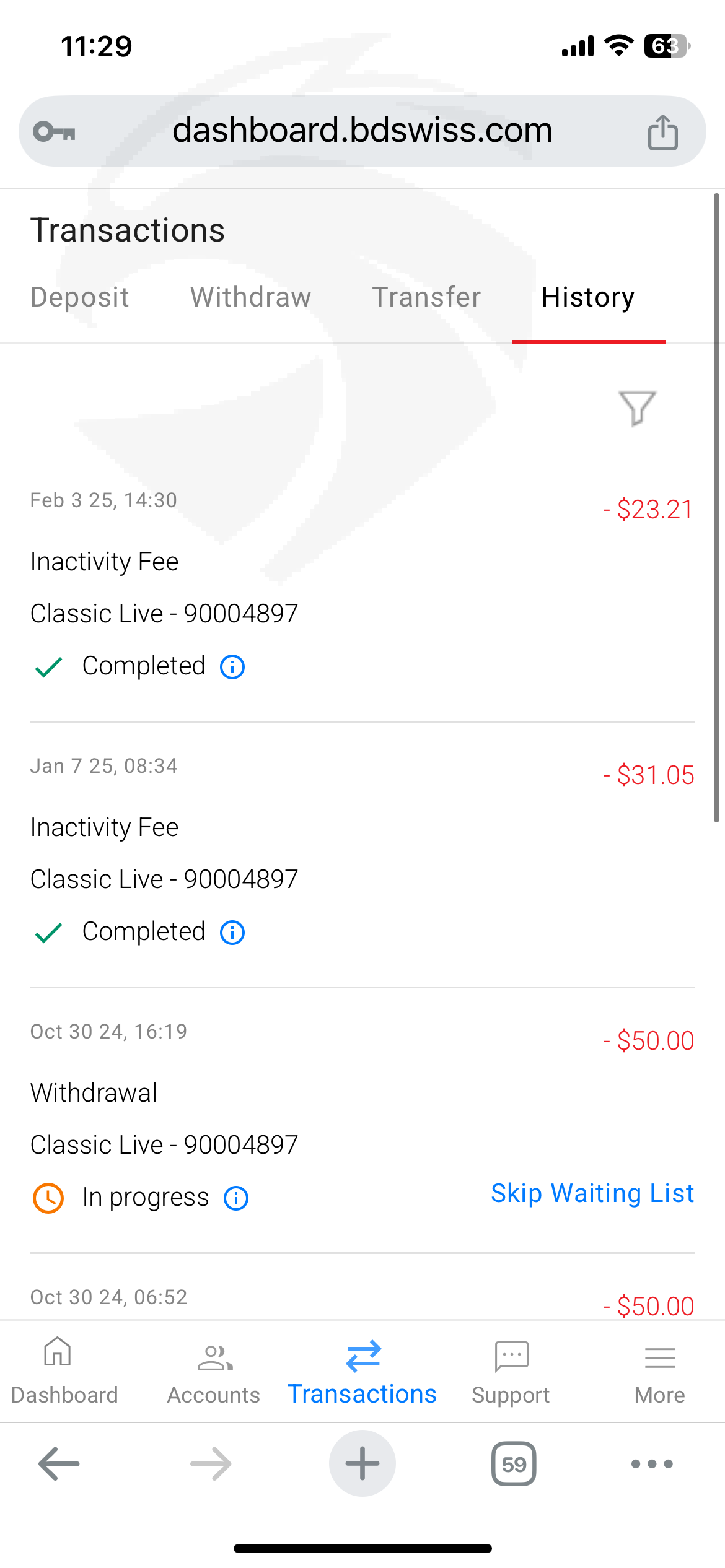Open a new browser tab
The height and width of the screenshot is (1568, 725).
pos(362,1464)
